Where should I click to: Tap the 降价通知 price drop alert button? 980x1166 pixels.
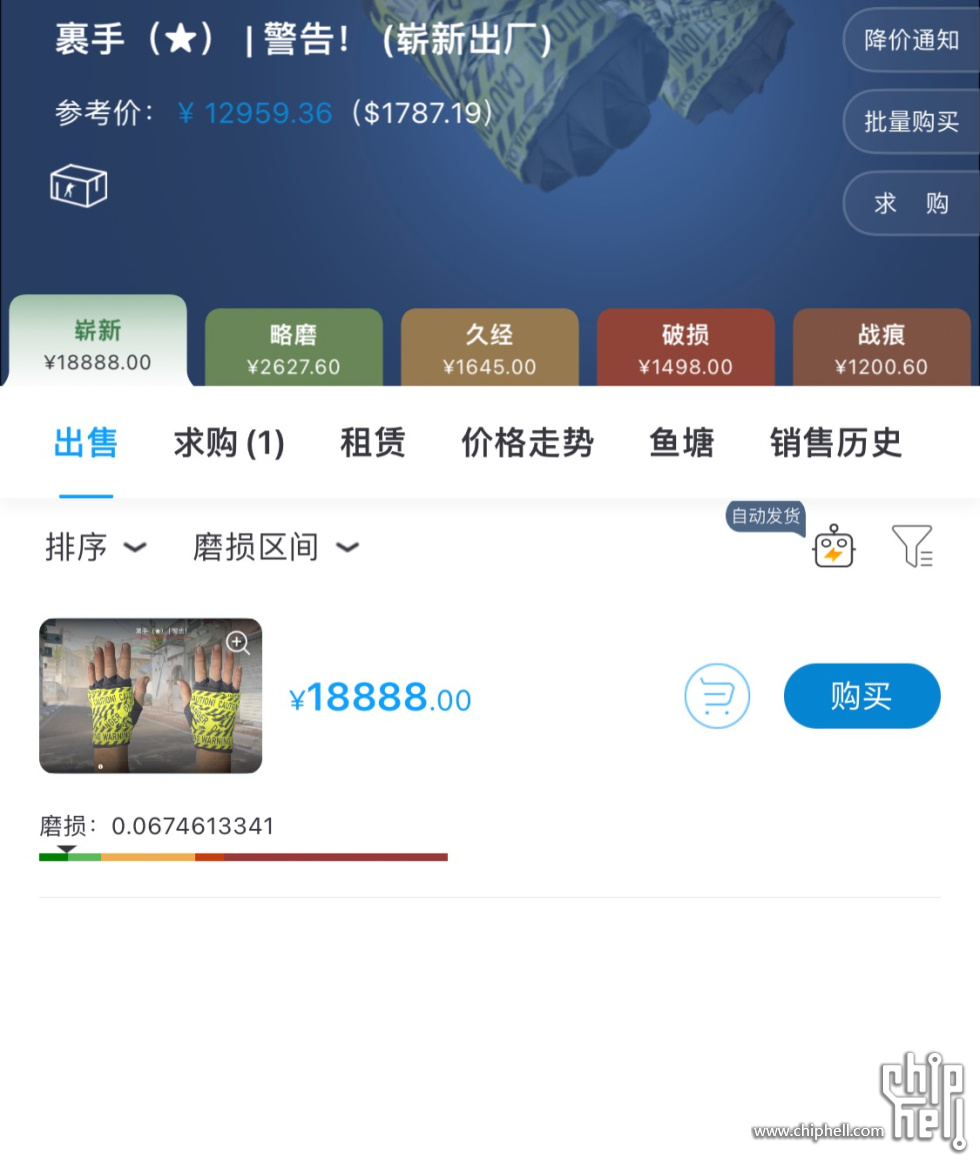[911, 40]
